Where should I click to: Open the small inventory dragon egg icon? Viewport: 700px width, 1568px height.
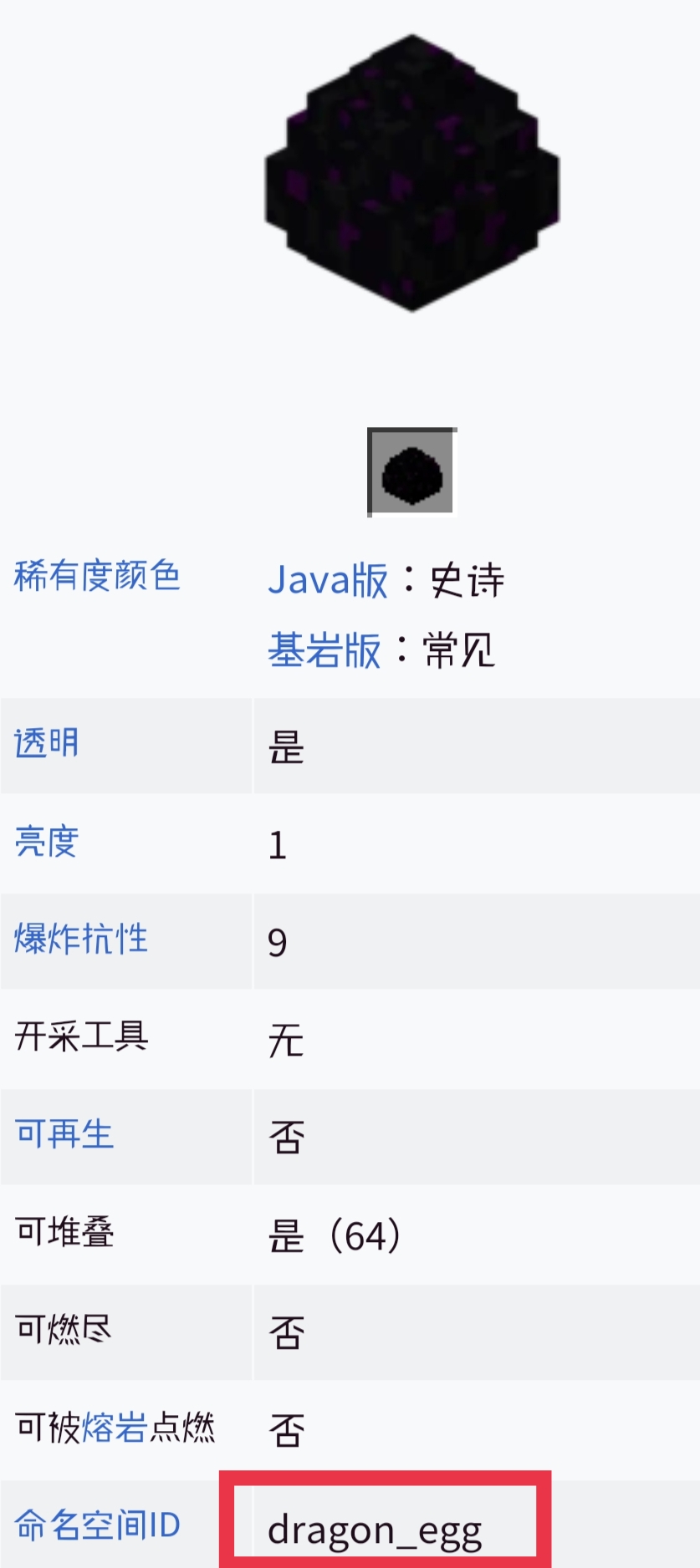(411, 472)
